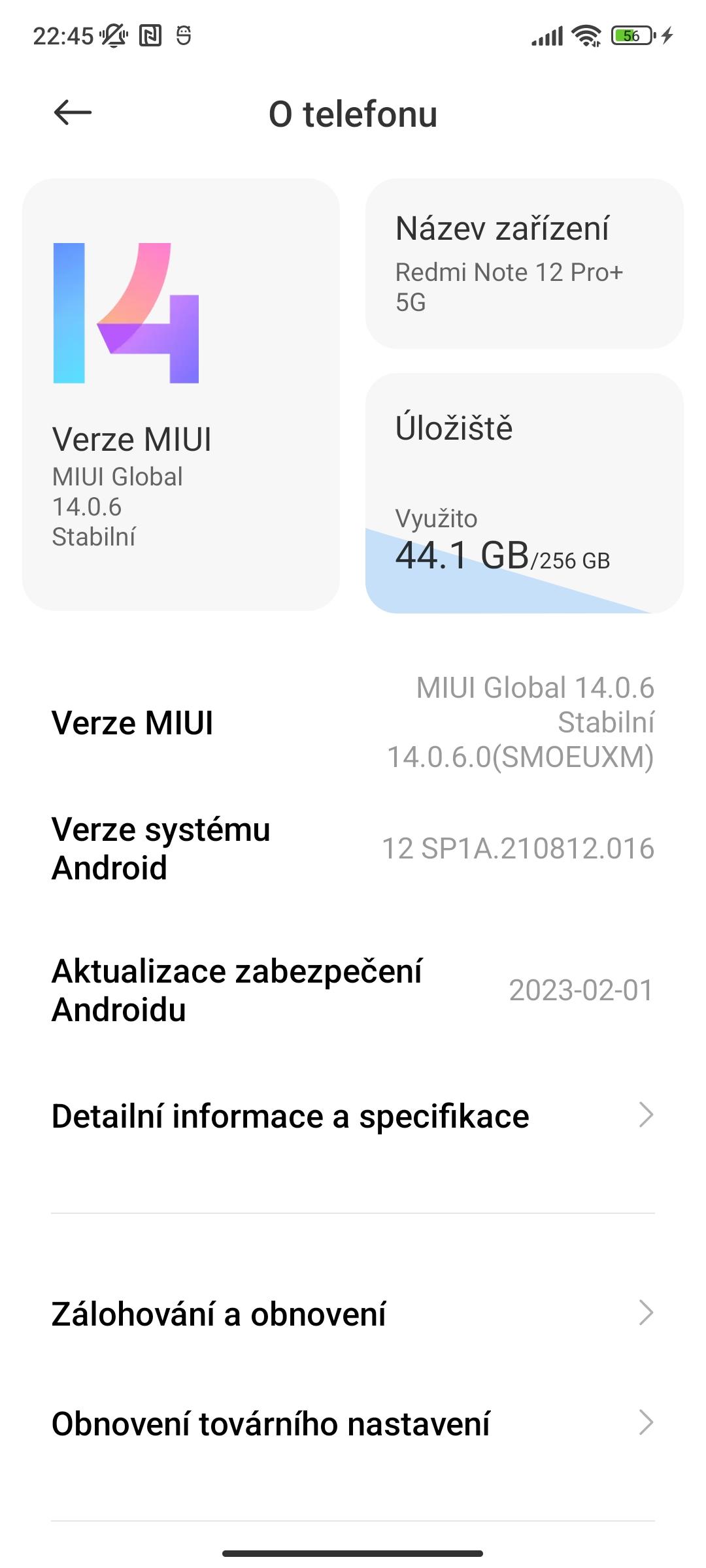
Task: Open the Název zařízení card
Action: (x=524, y=264)
